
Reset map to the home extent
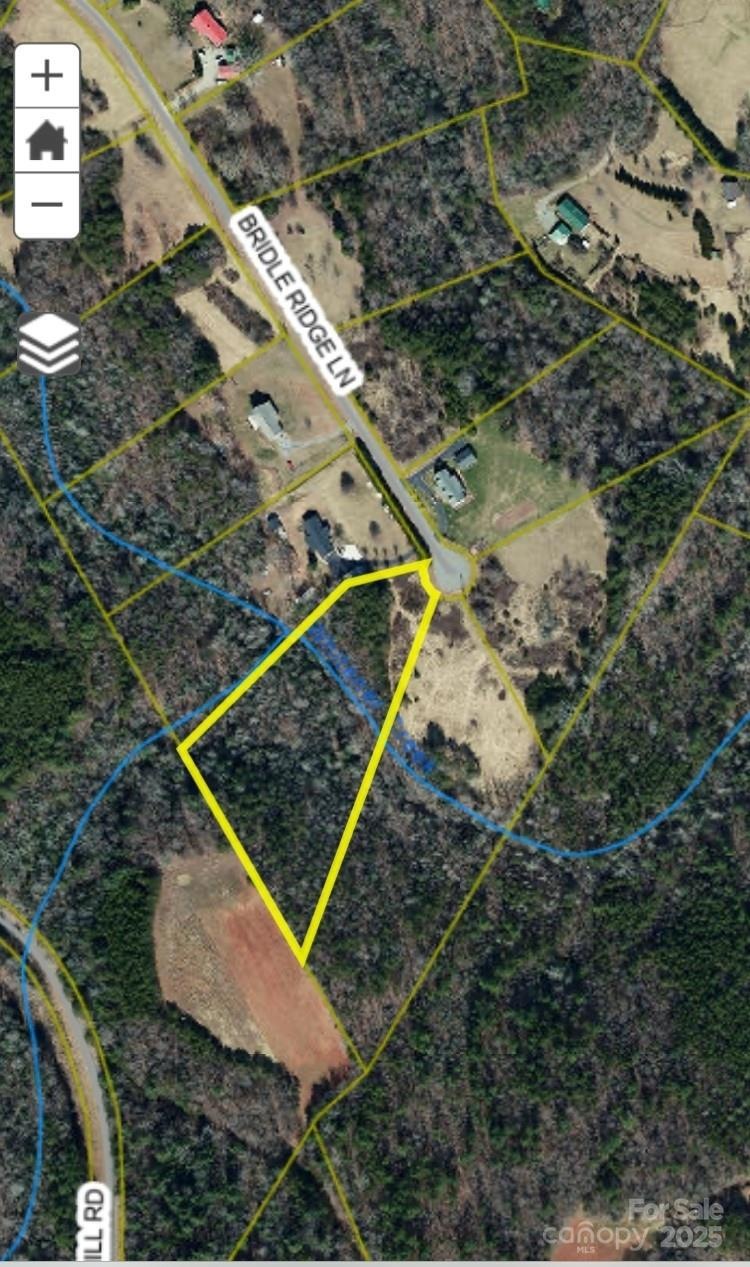(47, 140)
